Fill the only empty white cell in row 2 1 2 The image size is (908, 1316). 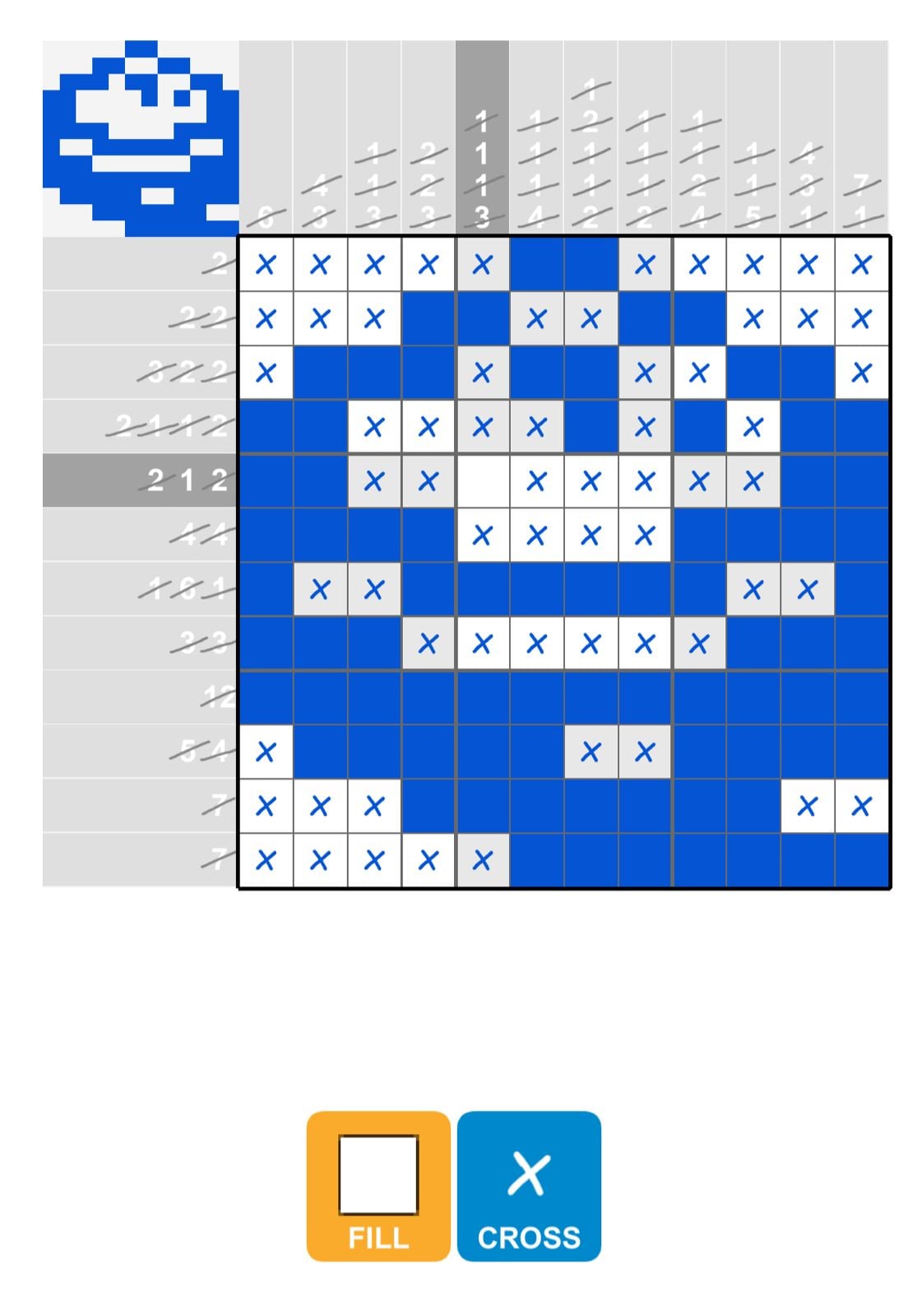[x=481, y=480]
